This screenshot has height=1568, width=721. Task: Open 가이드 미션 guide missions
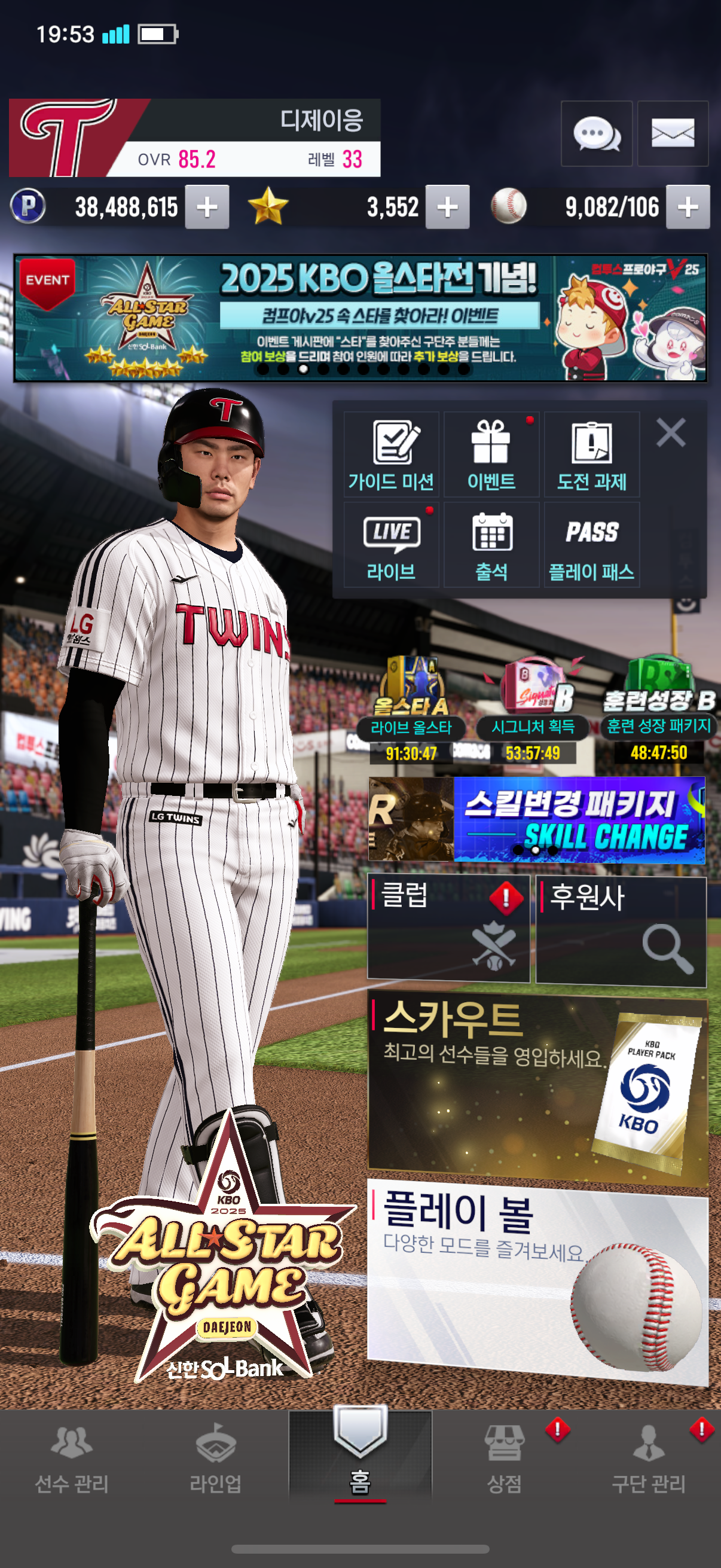(391, 454)
